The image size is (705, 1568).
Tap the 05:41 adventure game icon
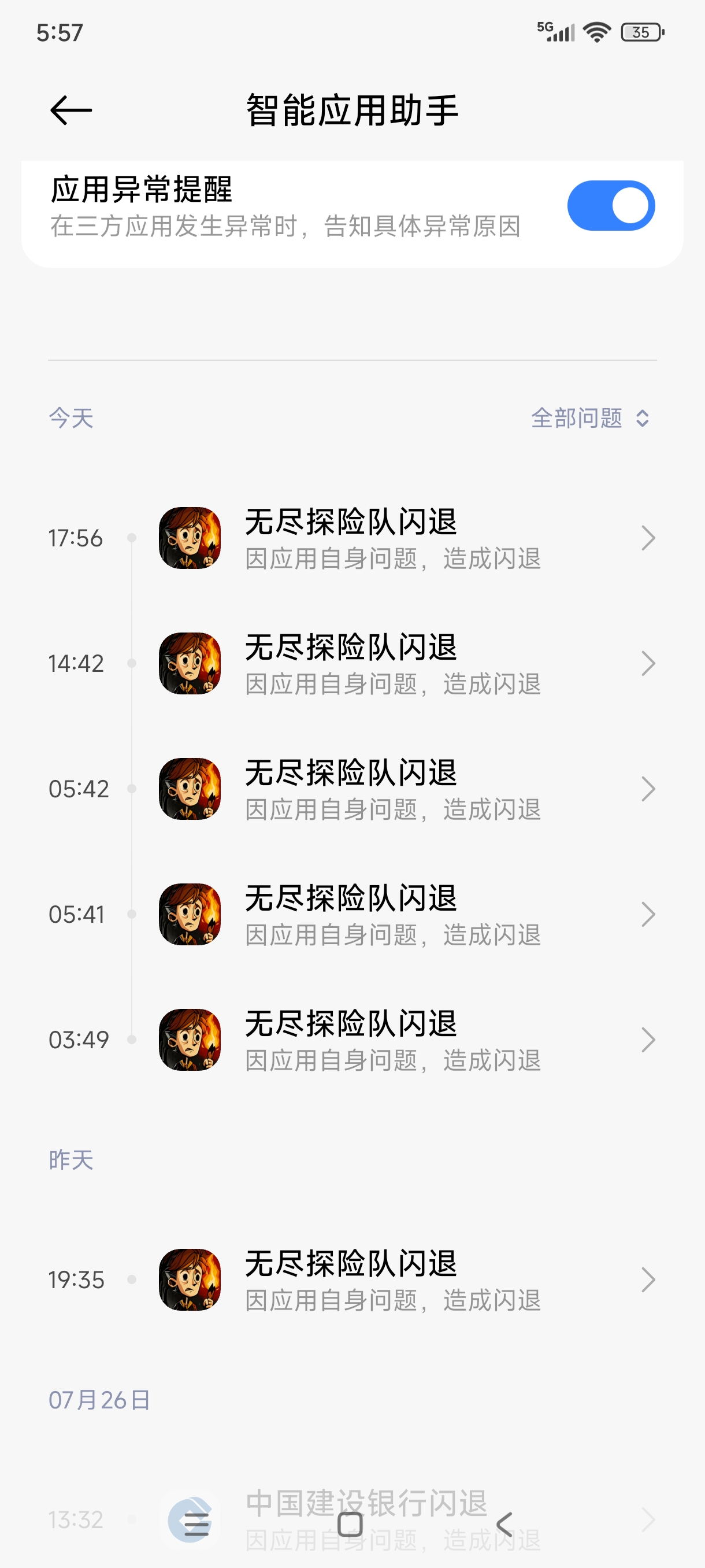click(x=190, y=915)
